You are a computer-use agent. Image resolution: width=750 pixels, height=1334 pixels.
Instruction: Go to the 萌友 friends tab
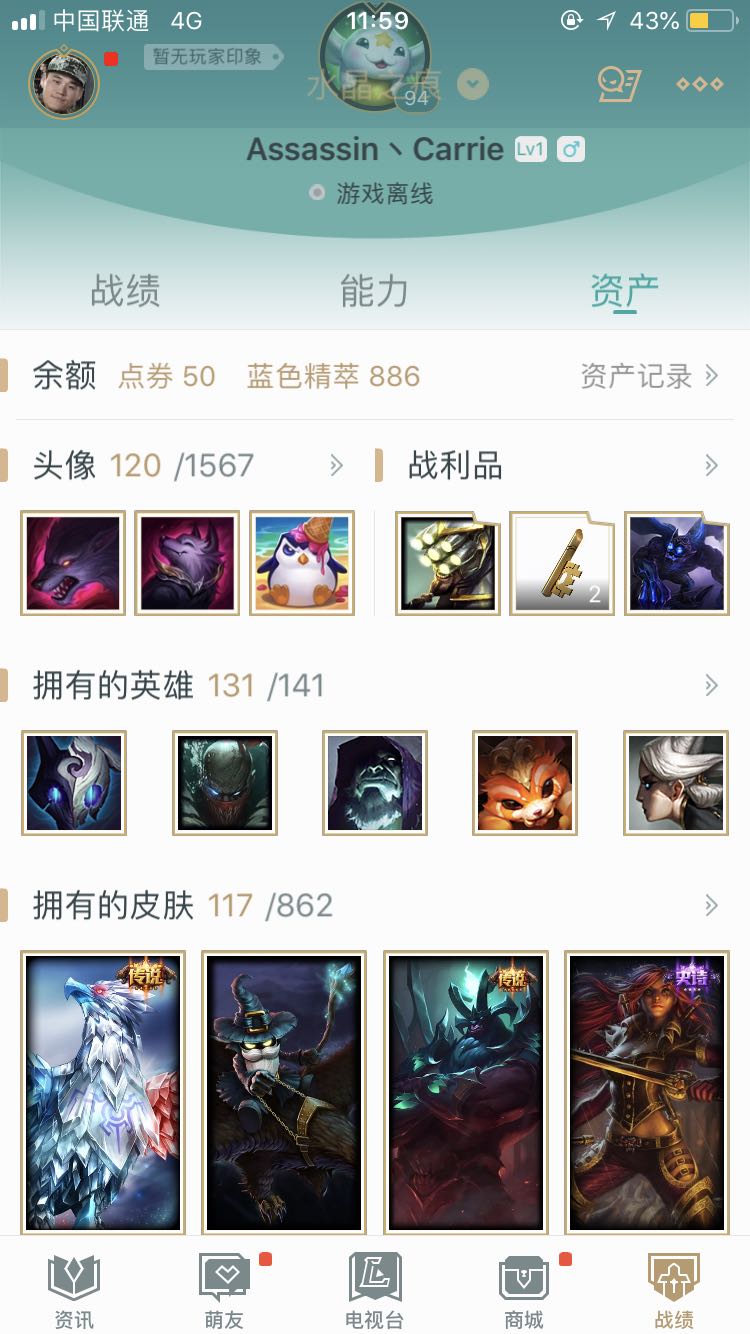click(224, 1290)
